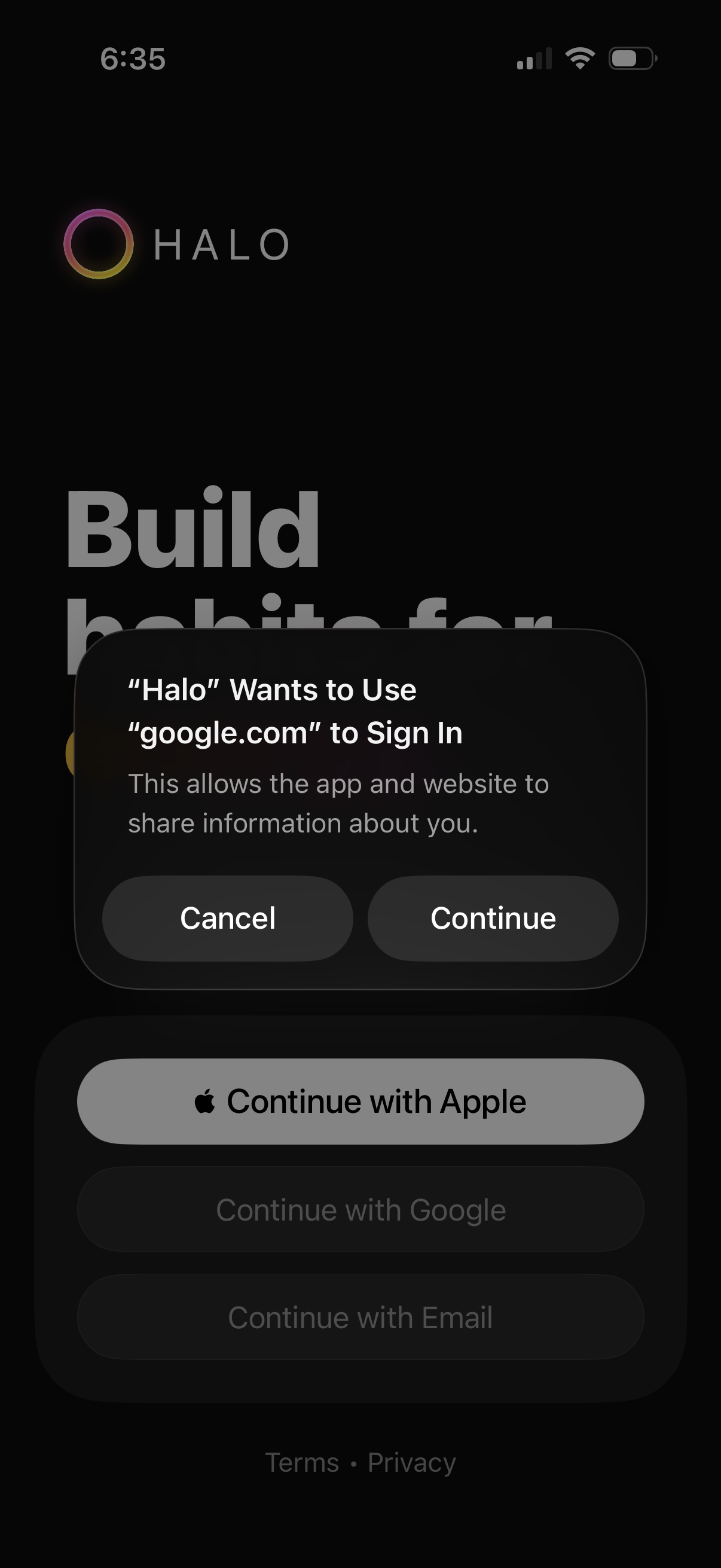Viewport: 721px width, 1568px height.
Task: Cancel the google.com sign-in request
Action: click(x=227, y=918)
